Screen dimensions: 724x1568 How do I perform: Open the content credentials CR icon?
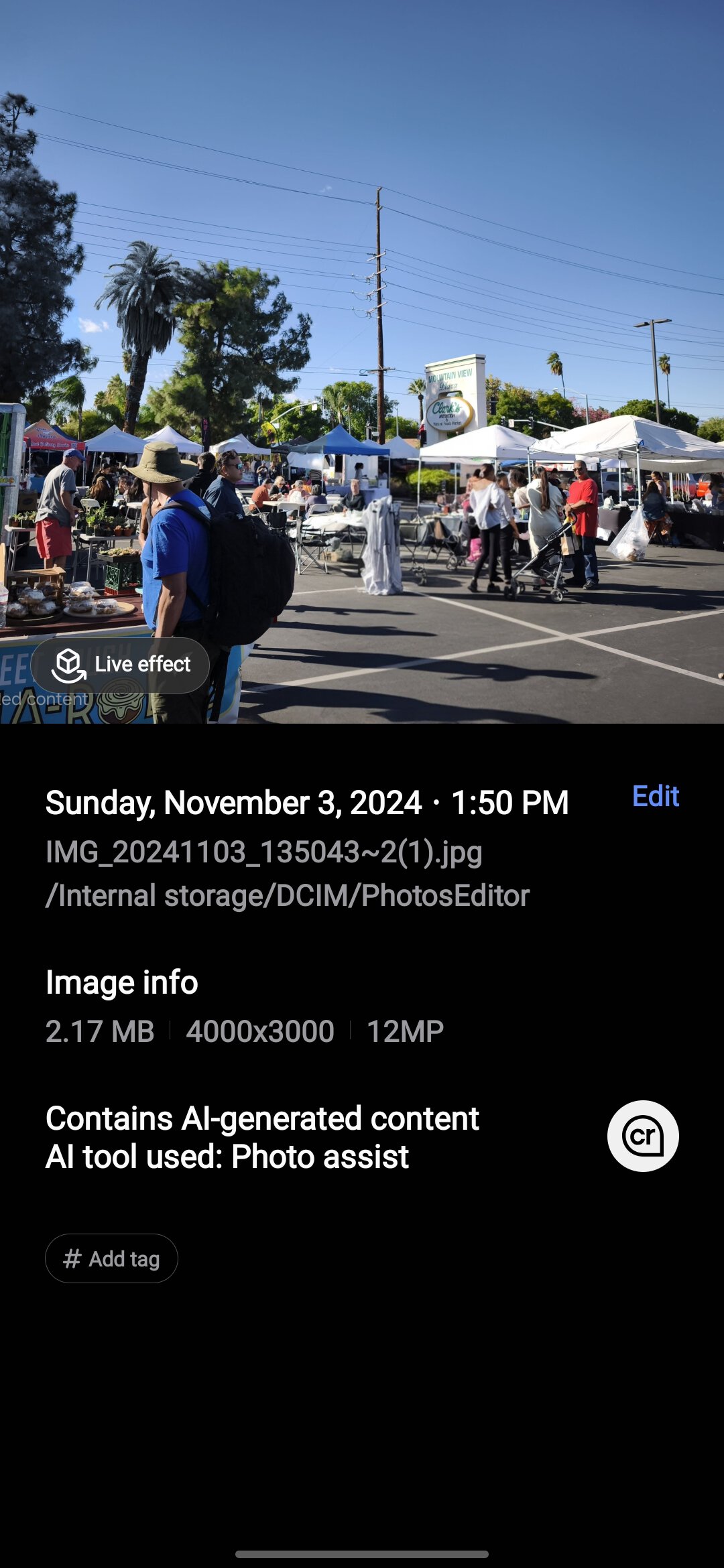pos(643,1136)
